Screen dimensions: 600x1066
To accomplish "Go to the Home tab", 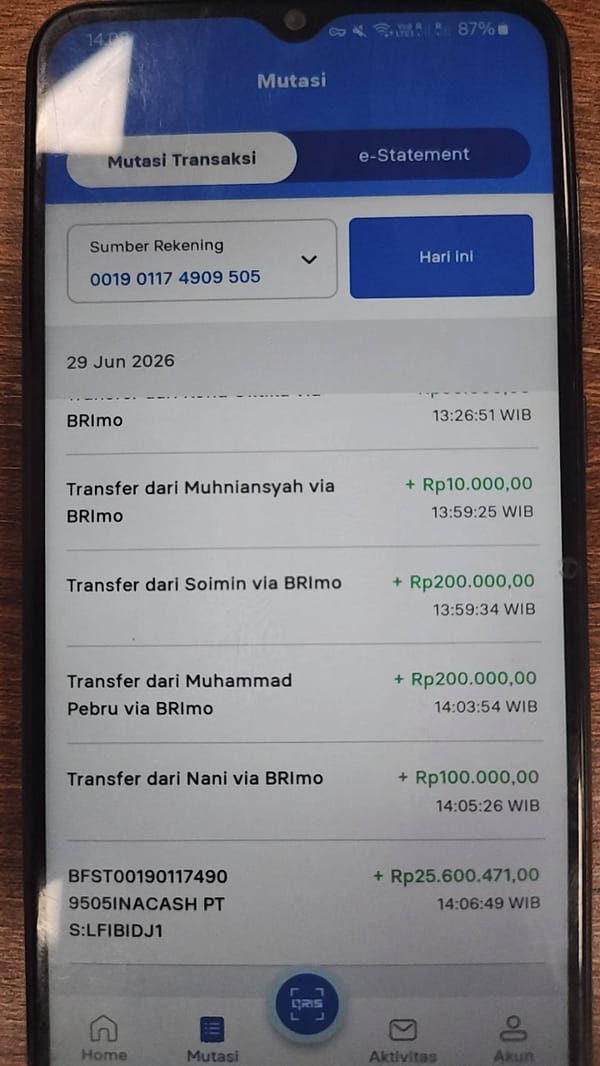I will (104, 1038).
